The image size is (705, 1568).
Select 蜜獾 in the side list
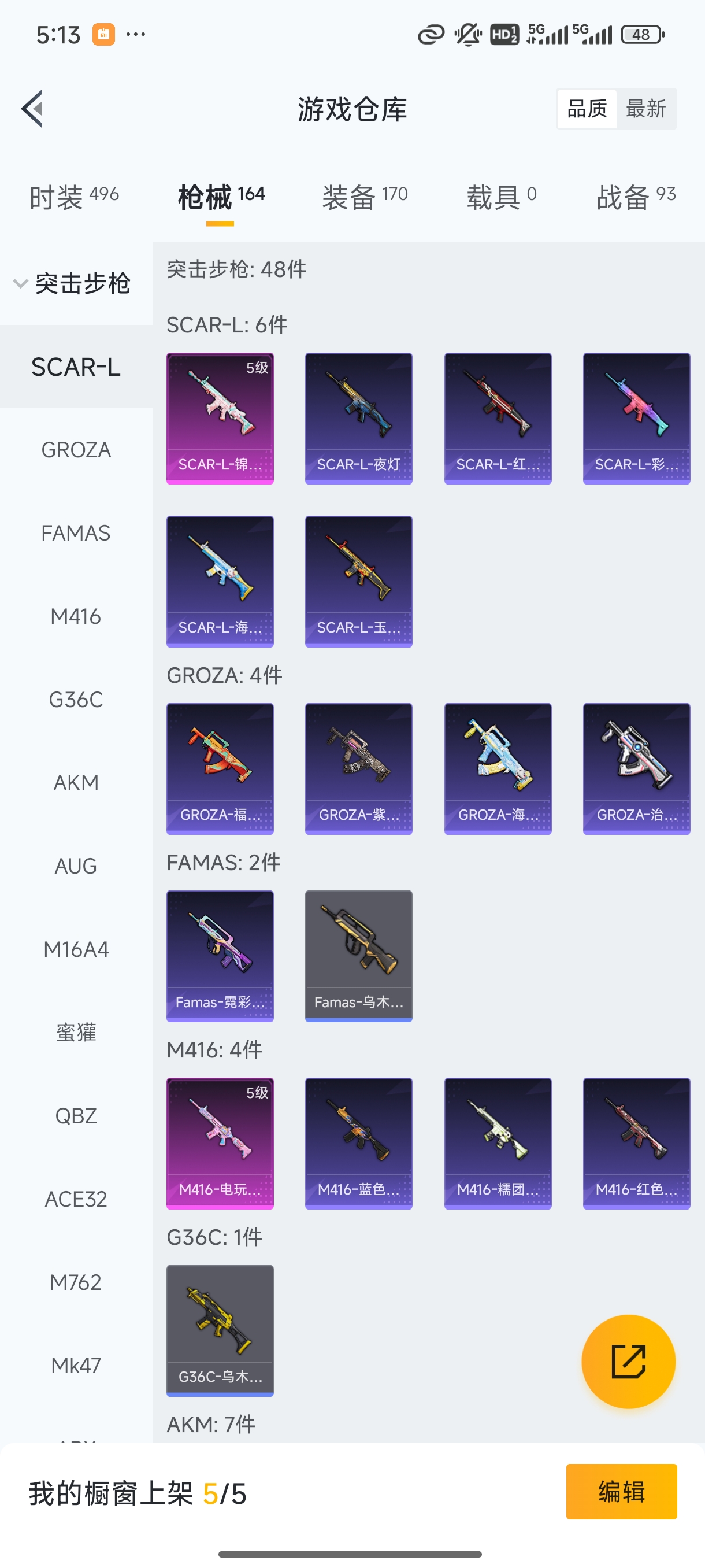coord(76,1033)
